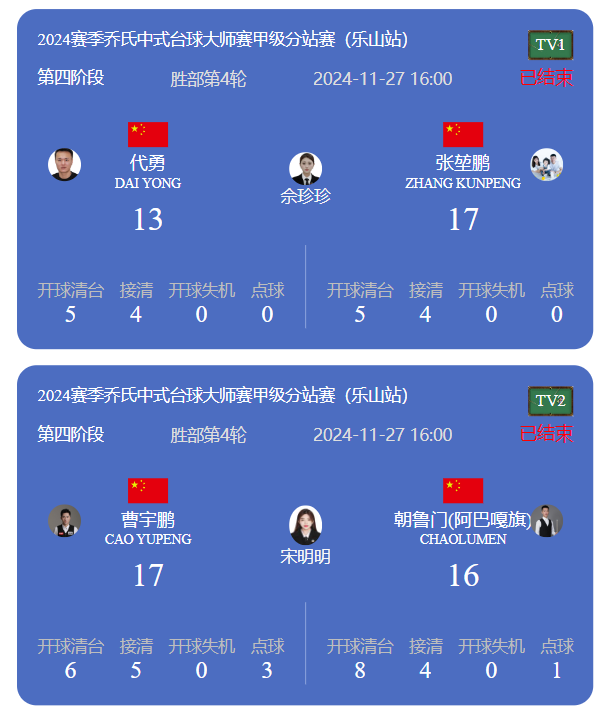Open Chaolumen's player avatar
606x715 pixels.
coord(546,520)
